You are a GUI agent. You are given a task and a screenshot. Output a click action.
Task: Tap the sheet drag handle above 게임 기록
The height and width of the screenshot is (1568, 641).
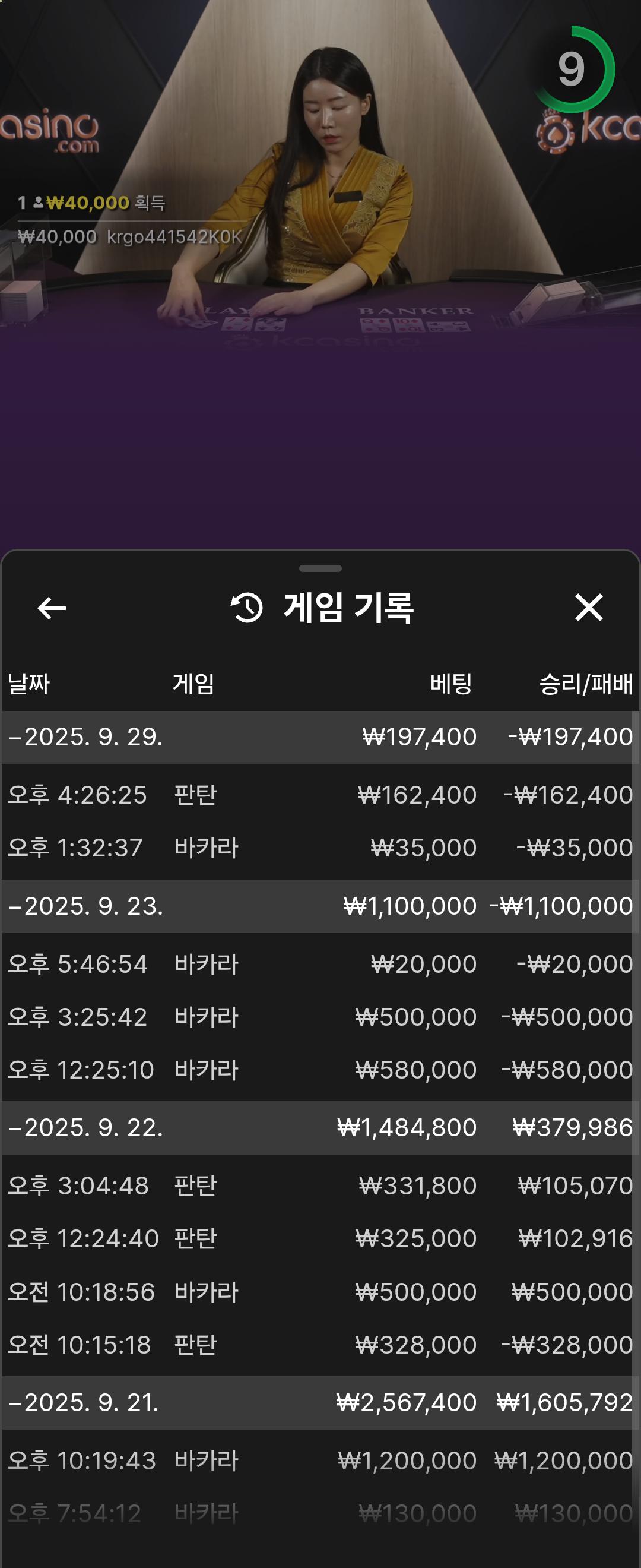coord(320,568)
